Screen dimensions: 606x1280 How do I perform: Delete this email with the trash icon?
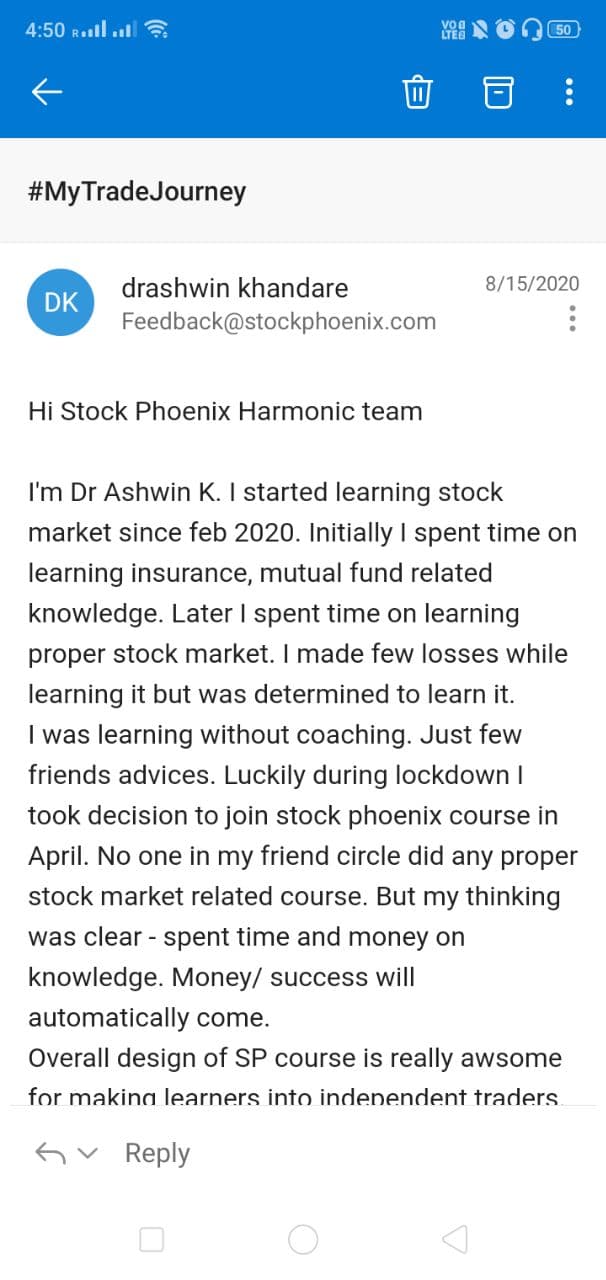417,92
